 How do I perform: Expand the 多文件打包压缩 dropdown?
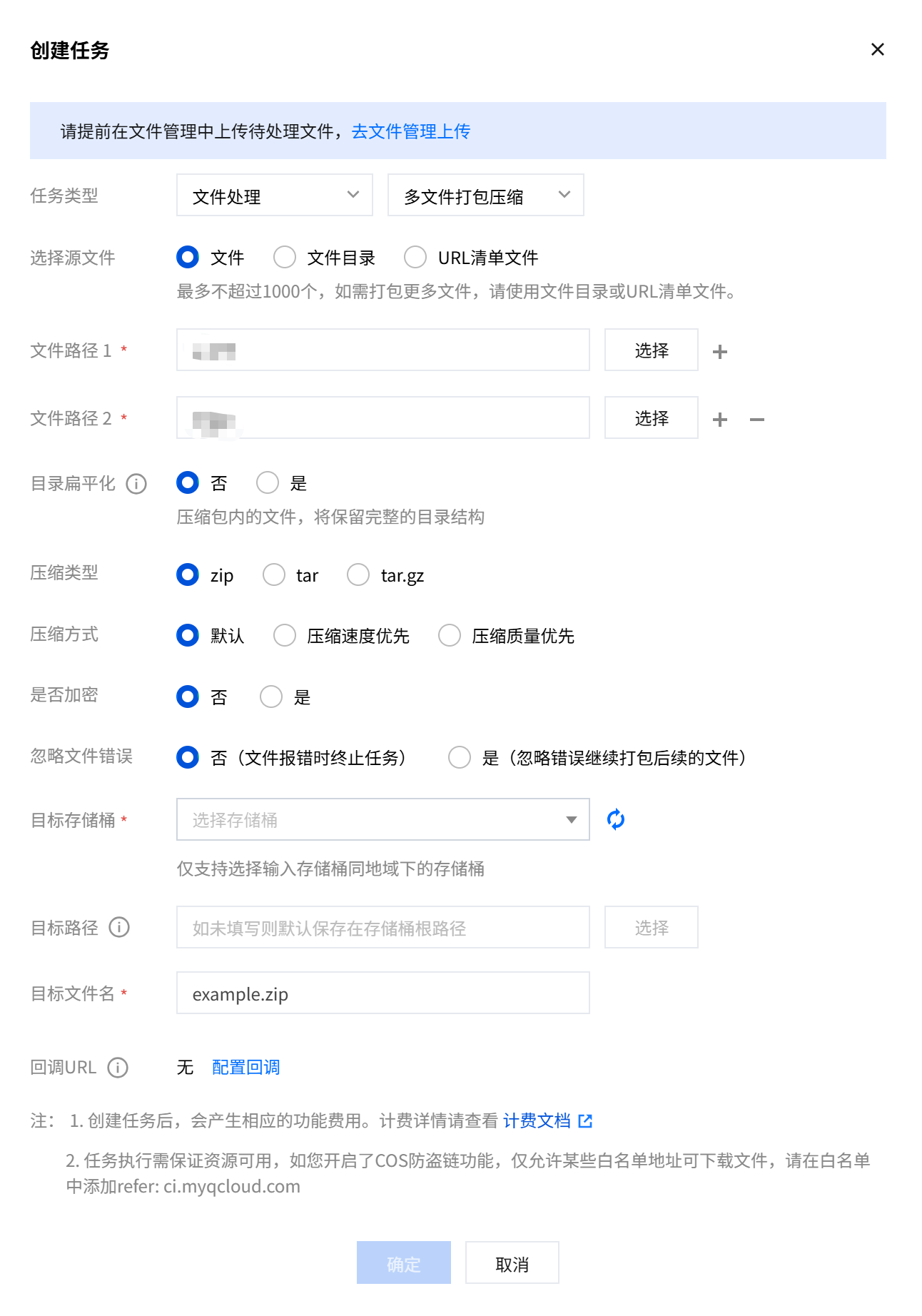click(x=485, y=195)
